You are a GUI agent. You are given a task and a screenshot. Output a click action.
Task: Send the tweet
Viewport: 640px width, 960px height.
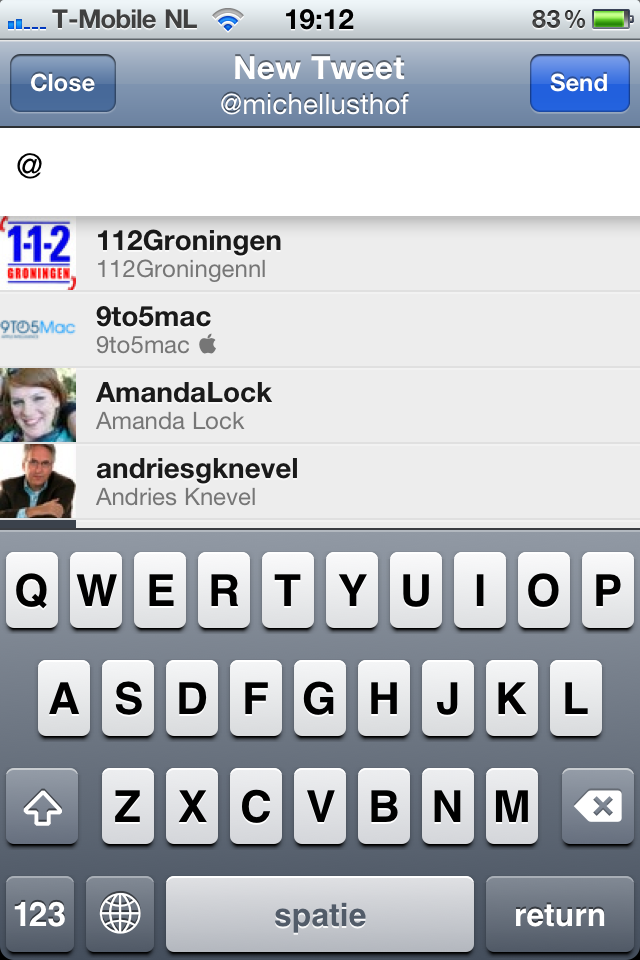point(579,83)
